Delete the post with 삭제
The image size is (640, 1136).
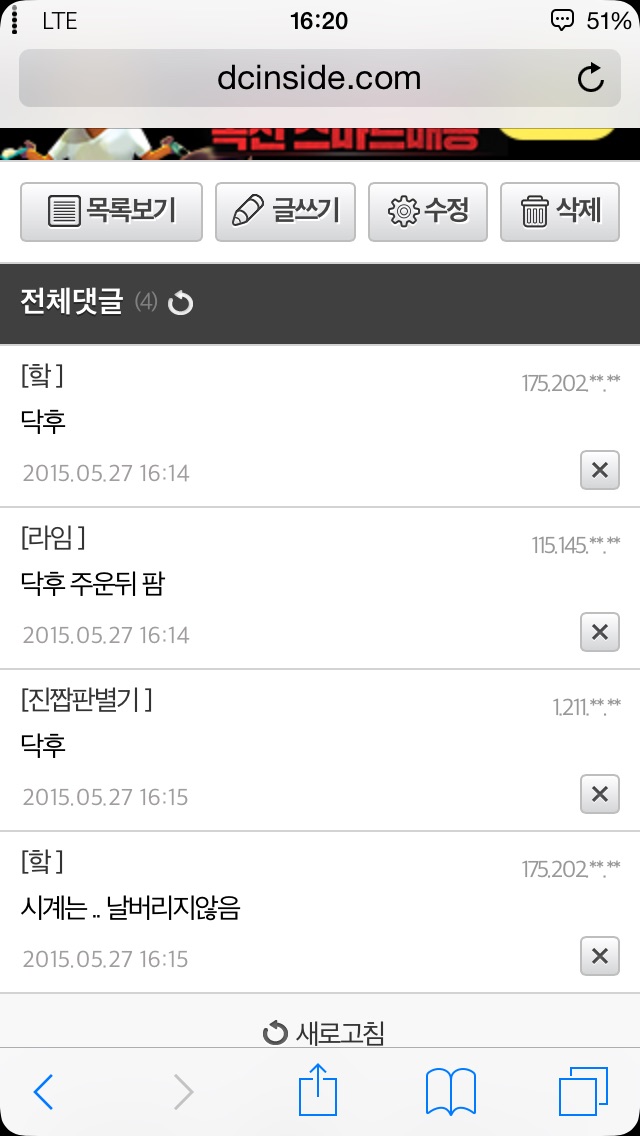click(x=560, y=212)
